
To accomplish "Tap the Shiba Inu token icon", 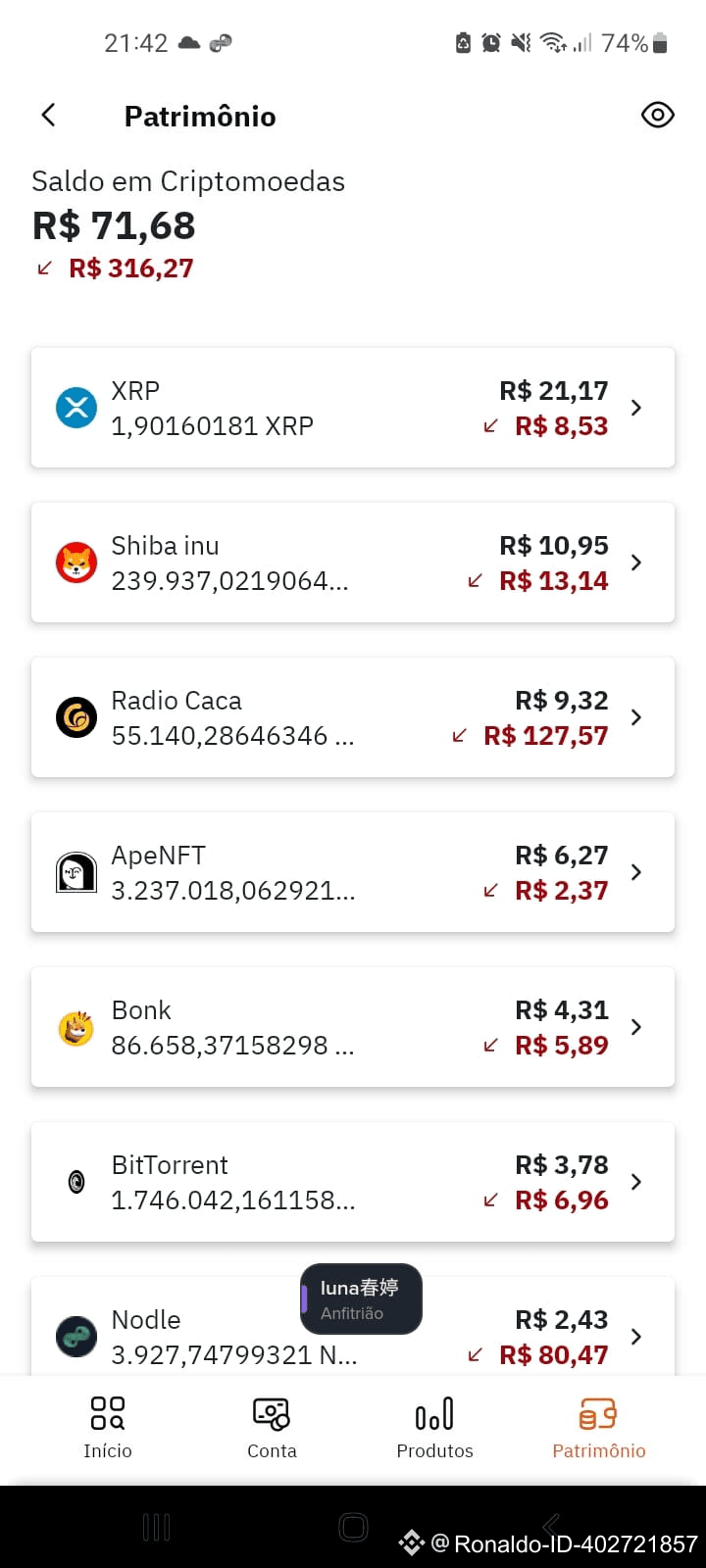I will (x=76, y=562).
